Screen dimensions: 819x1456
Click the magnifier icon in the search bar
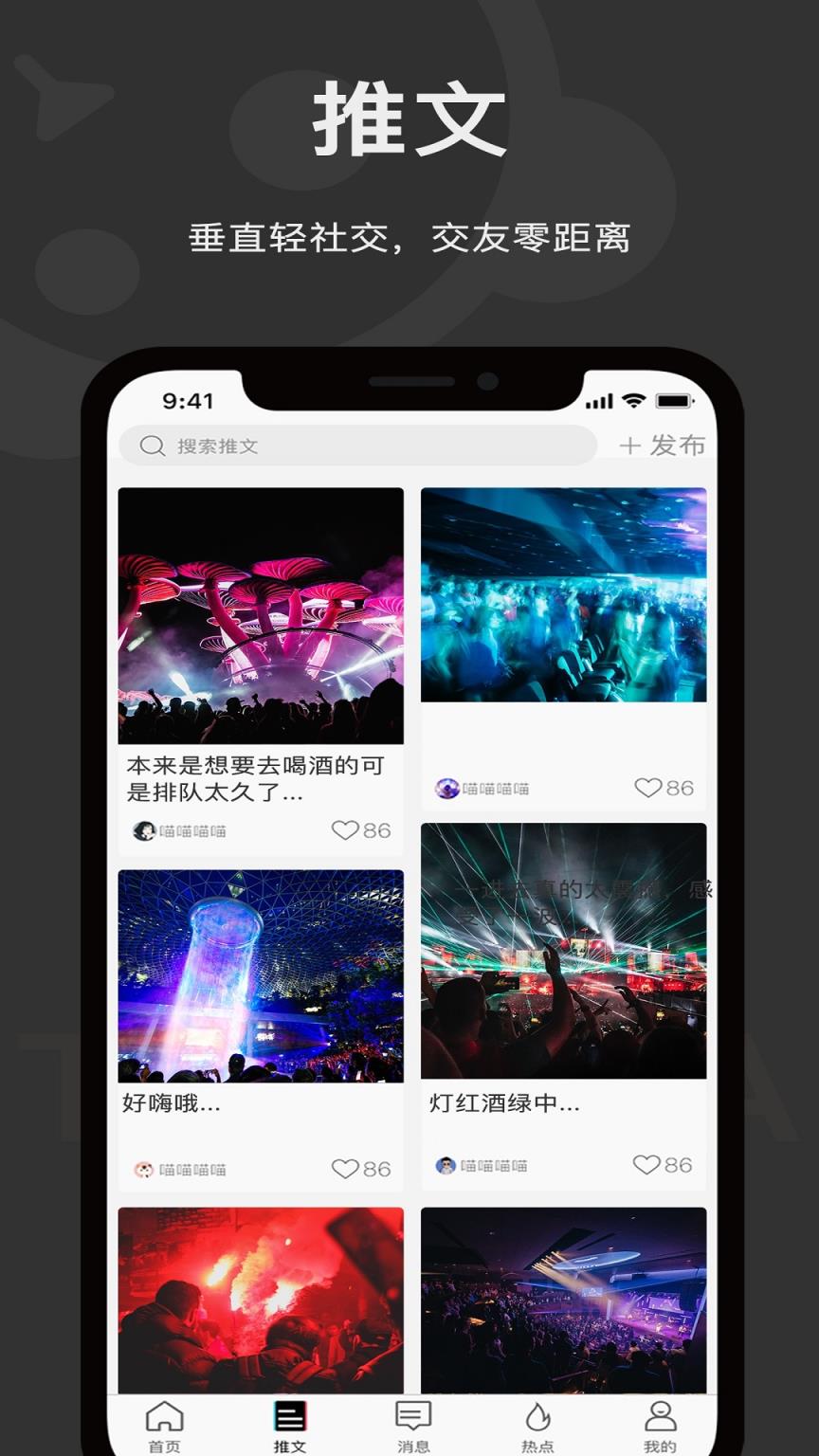pyautogui.click(x=153, y=446)
